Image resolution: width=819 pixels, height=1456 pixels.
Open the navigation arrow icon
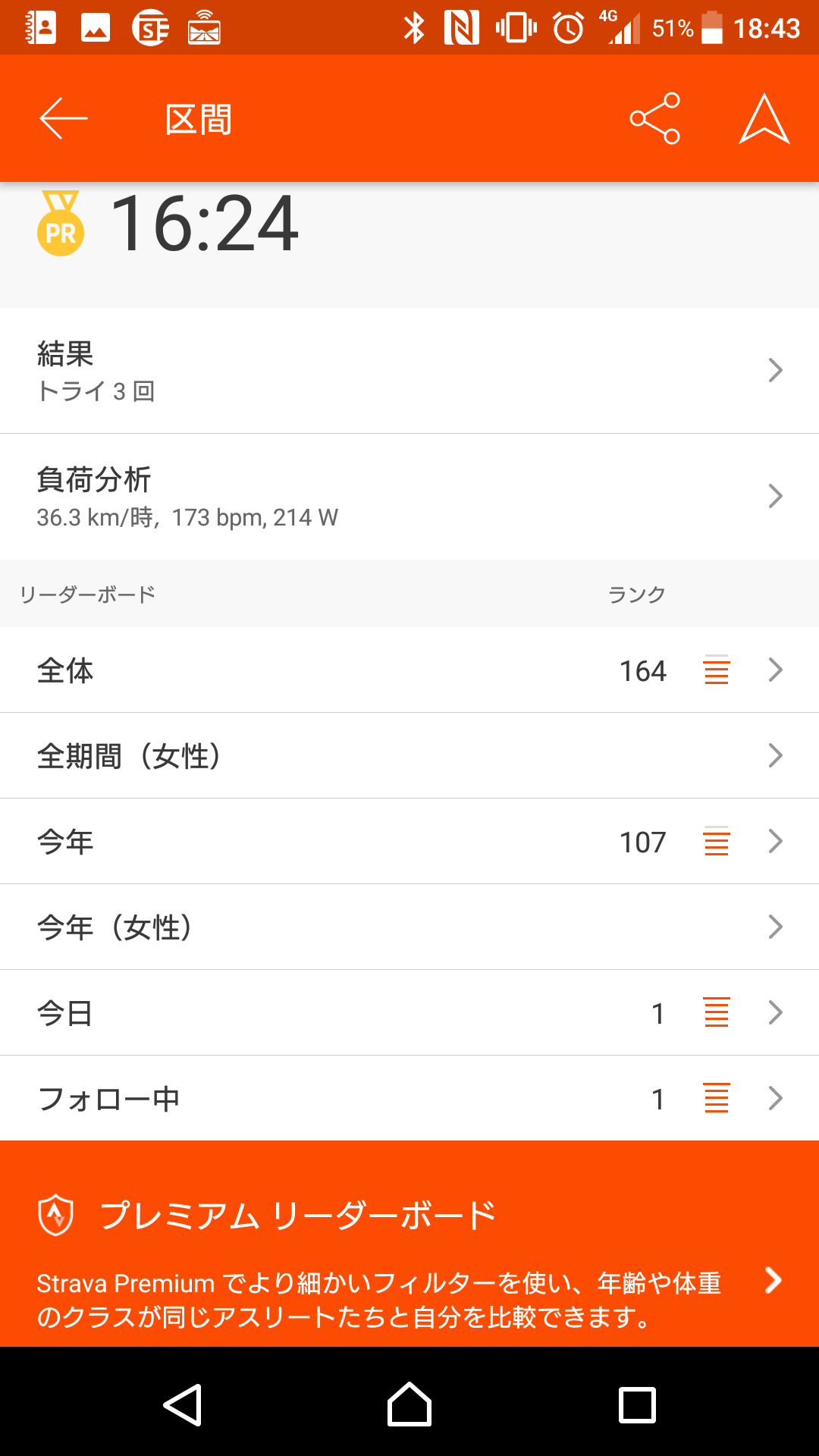click(764, 119)
